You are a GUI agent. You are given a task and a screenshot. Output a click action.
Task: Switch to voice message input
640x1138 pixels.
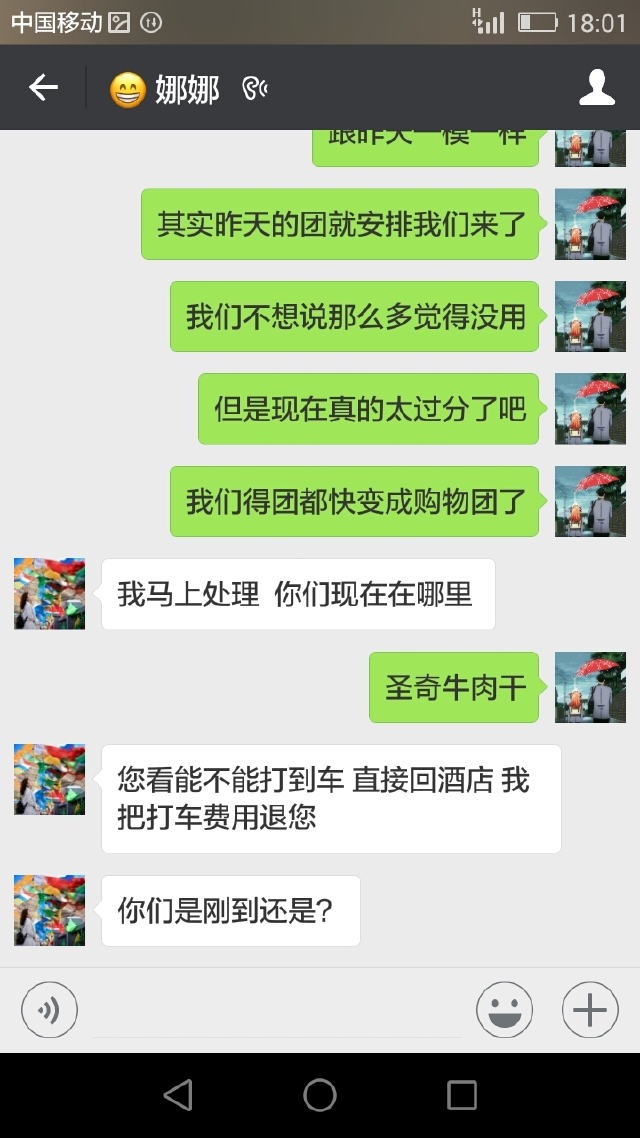(x=49, y=1010)
